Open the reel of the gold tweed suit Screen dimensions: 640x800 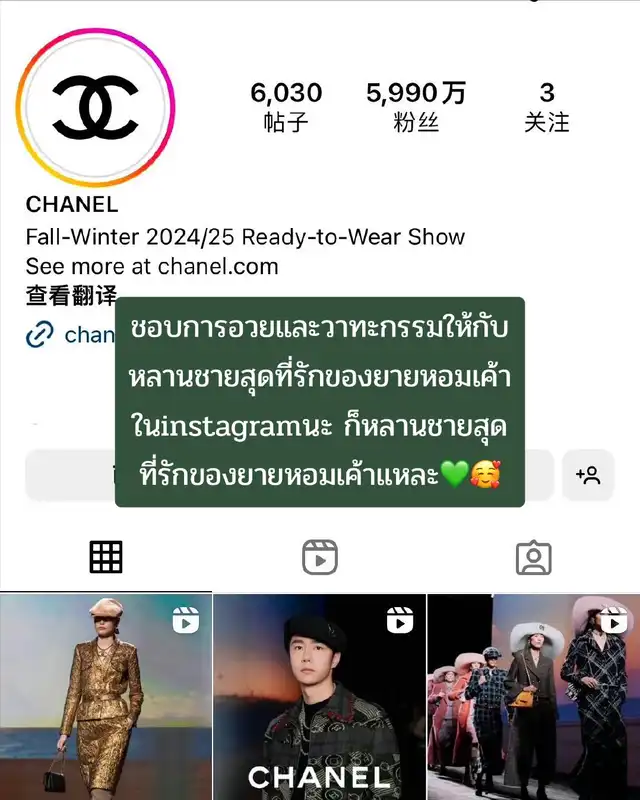106,697
